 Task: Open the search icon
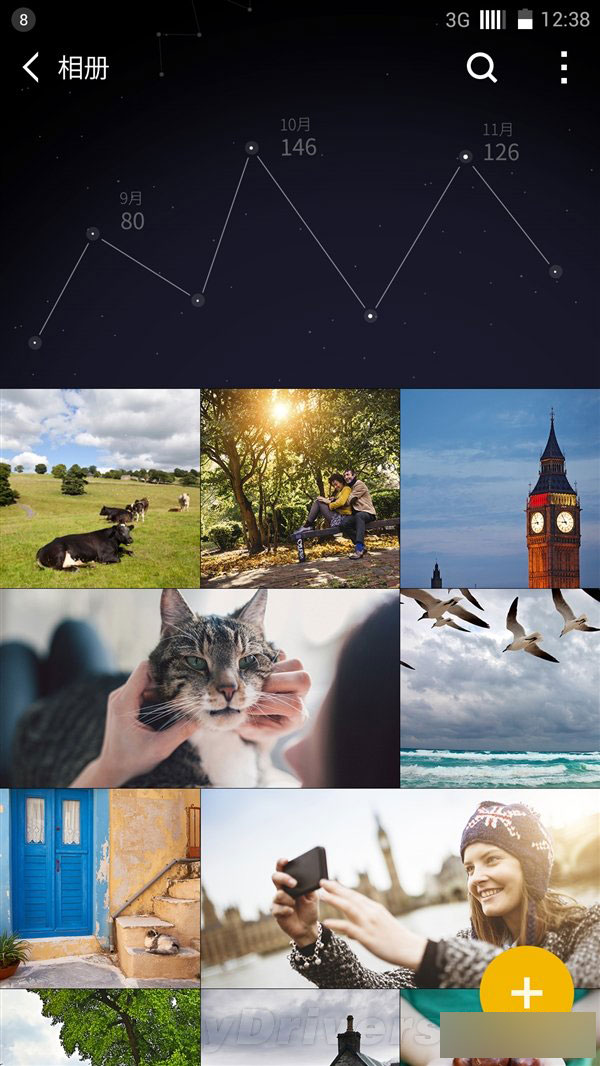(x=481, y=67)
